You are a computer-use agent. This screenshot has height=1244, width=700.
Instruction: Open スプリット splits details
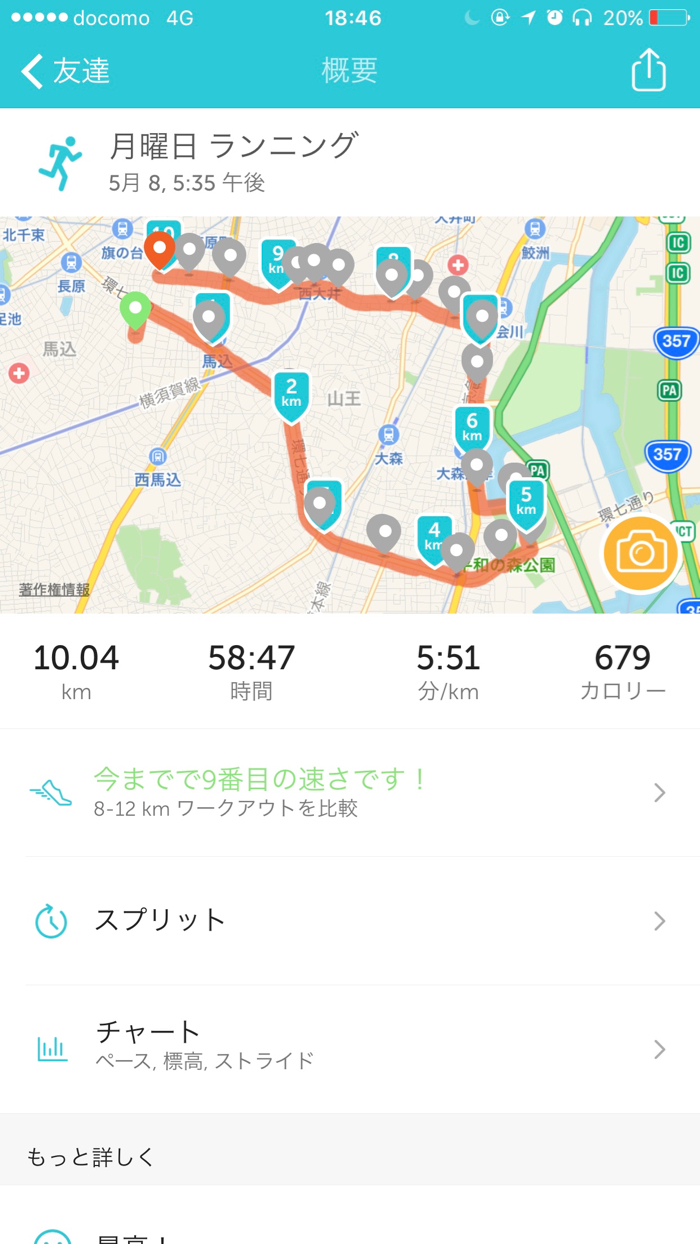click(x=350, y=921)
